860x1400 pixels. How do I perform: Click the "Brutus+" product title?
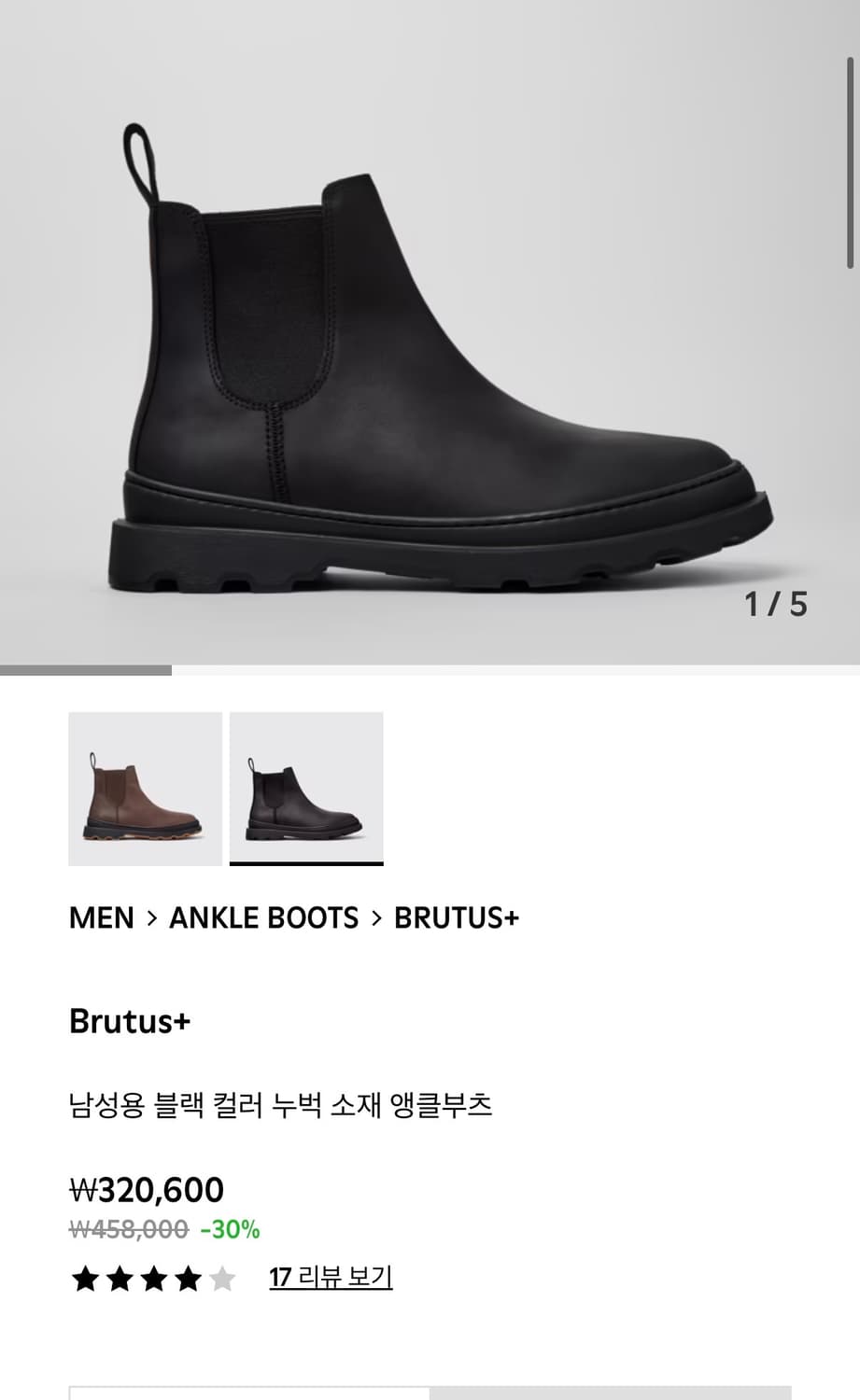[x=130, y=1021]
